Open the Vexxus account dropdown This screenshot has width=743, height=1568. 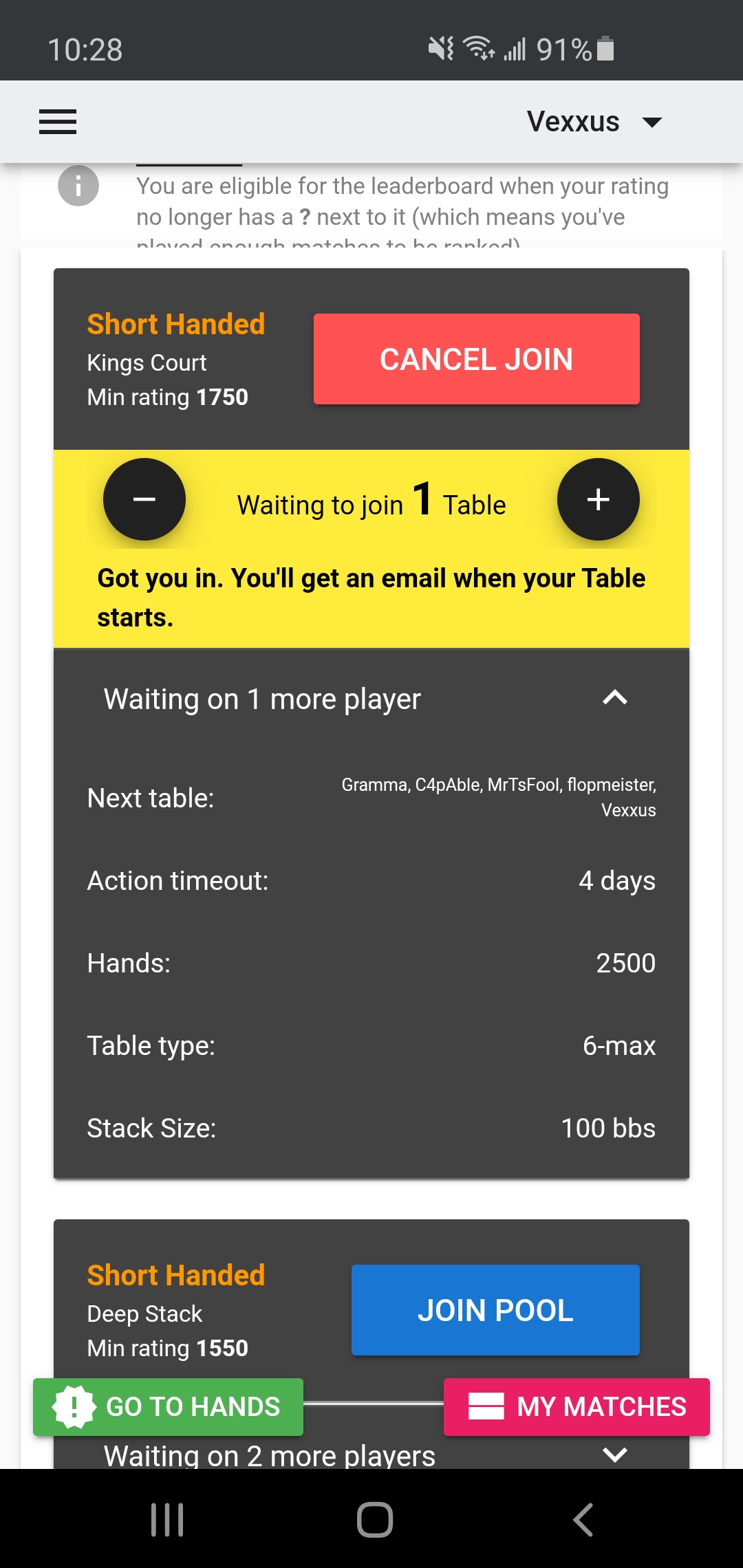tap(594, 122)
